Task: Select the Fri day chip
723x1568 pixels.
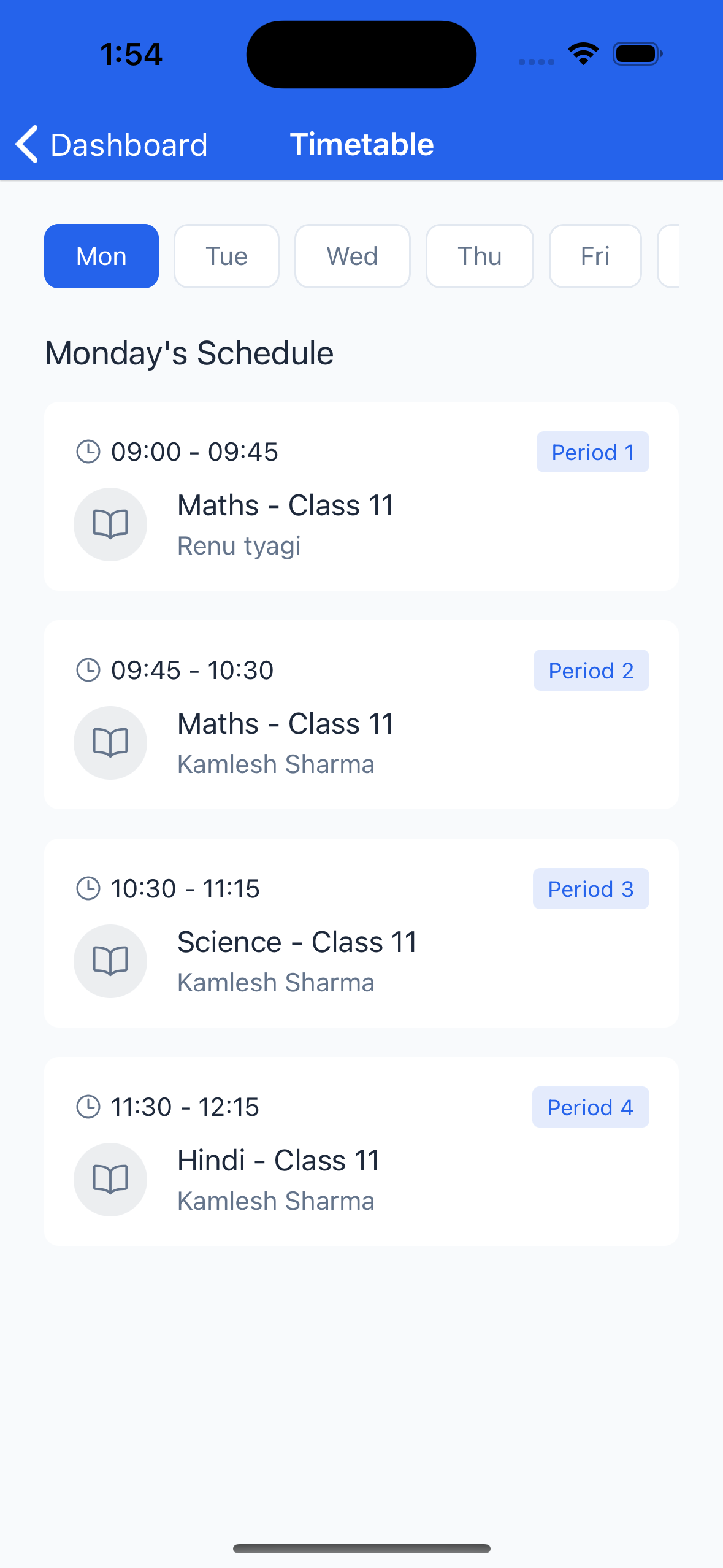Action: coord(594,256)
